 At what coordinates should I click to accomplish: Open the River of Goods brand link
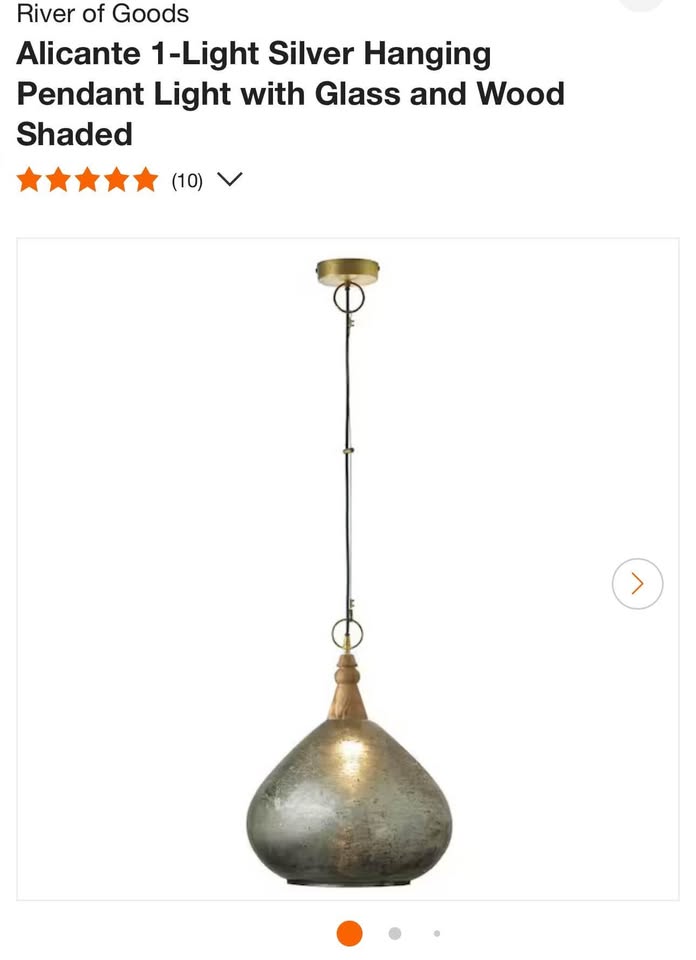pos(102,14)
